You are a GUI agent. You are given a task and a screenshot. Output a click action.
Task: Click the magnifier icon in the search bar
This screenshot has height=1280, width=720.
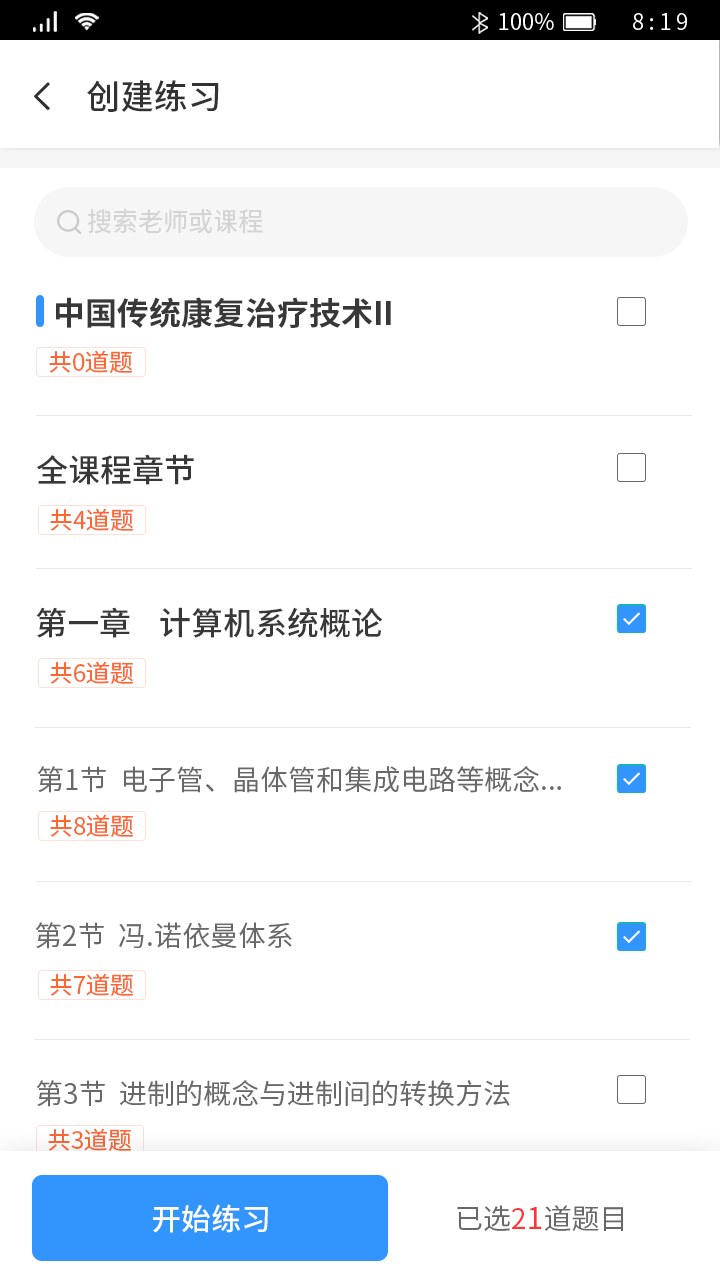(67, 221)
